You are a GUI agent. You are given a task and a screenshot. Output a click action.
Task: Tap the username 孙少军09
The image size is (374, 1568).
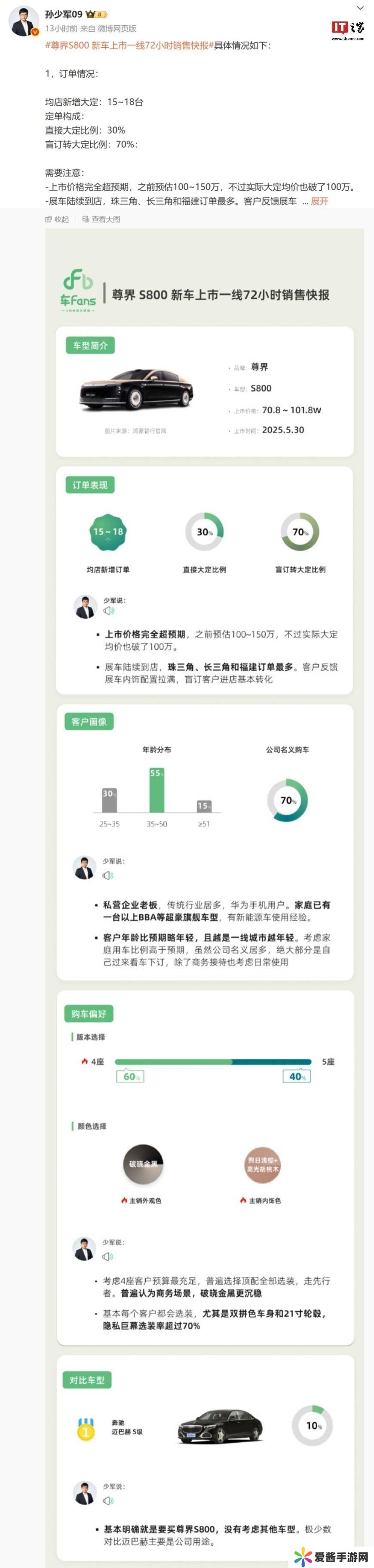(x=63, y=14)
